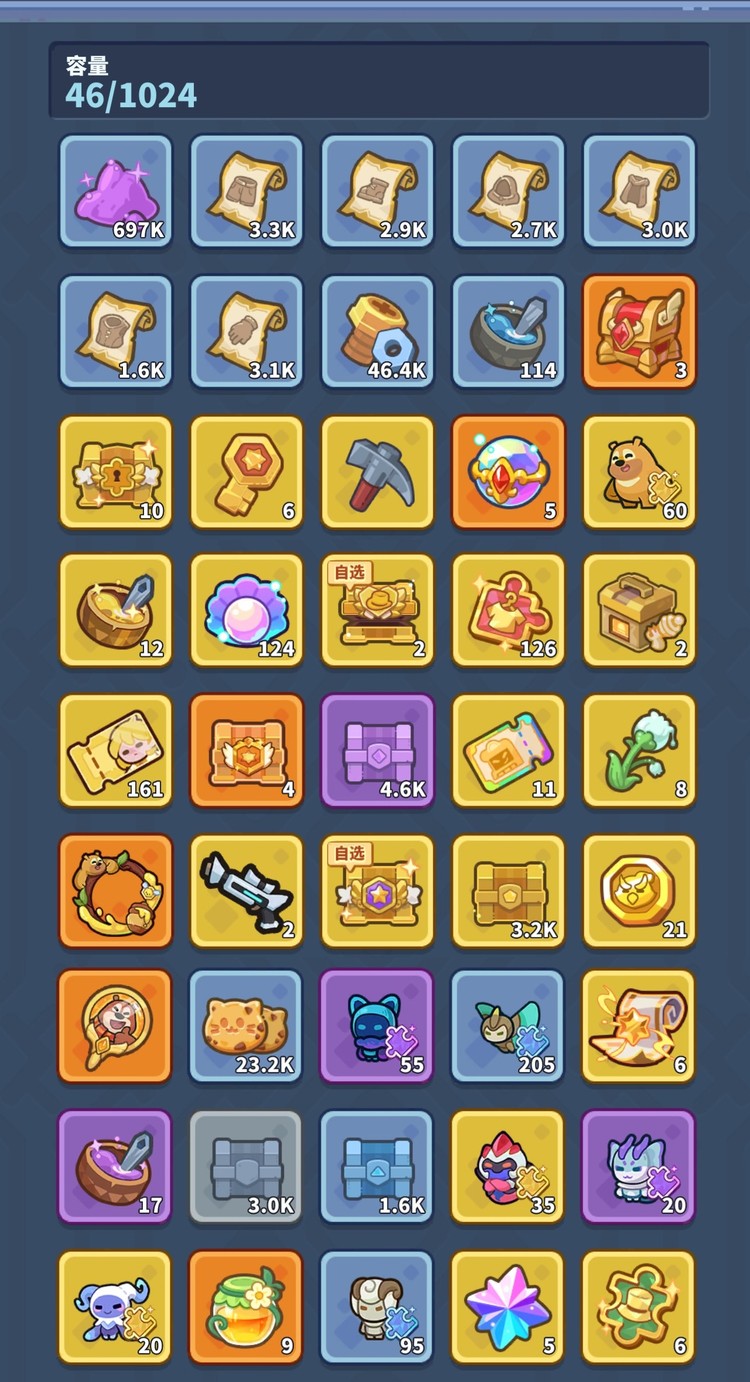Viewport: 750px width, 1382px height.
Task: Open the gold coin item with 21
Action: click(x=640, y=890)
